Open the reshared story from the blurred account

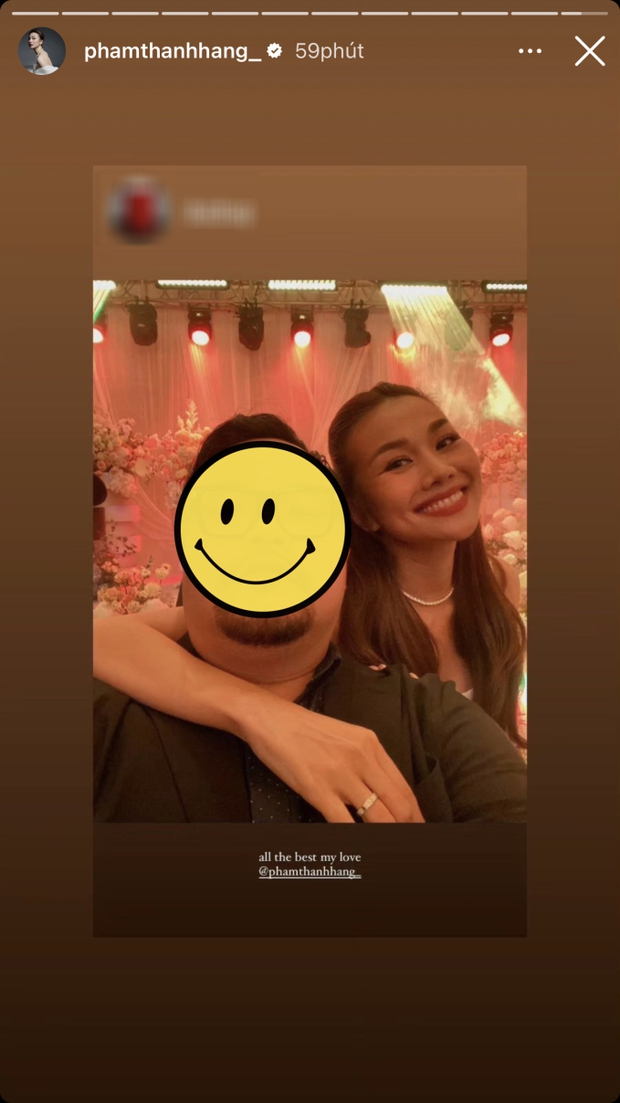[x=310, y=550]
